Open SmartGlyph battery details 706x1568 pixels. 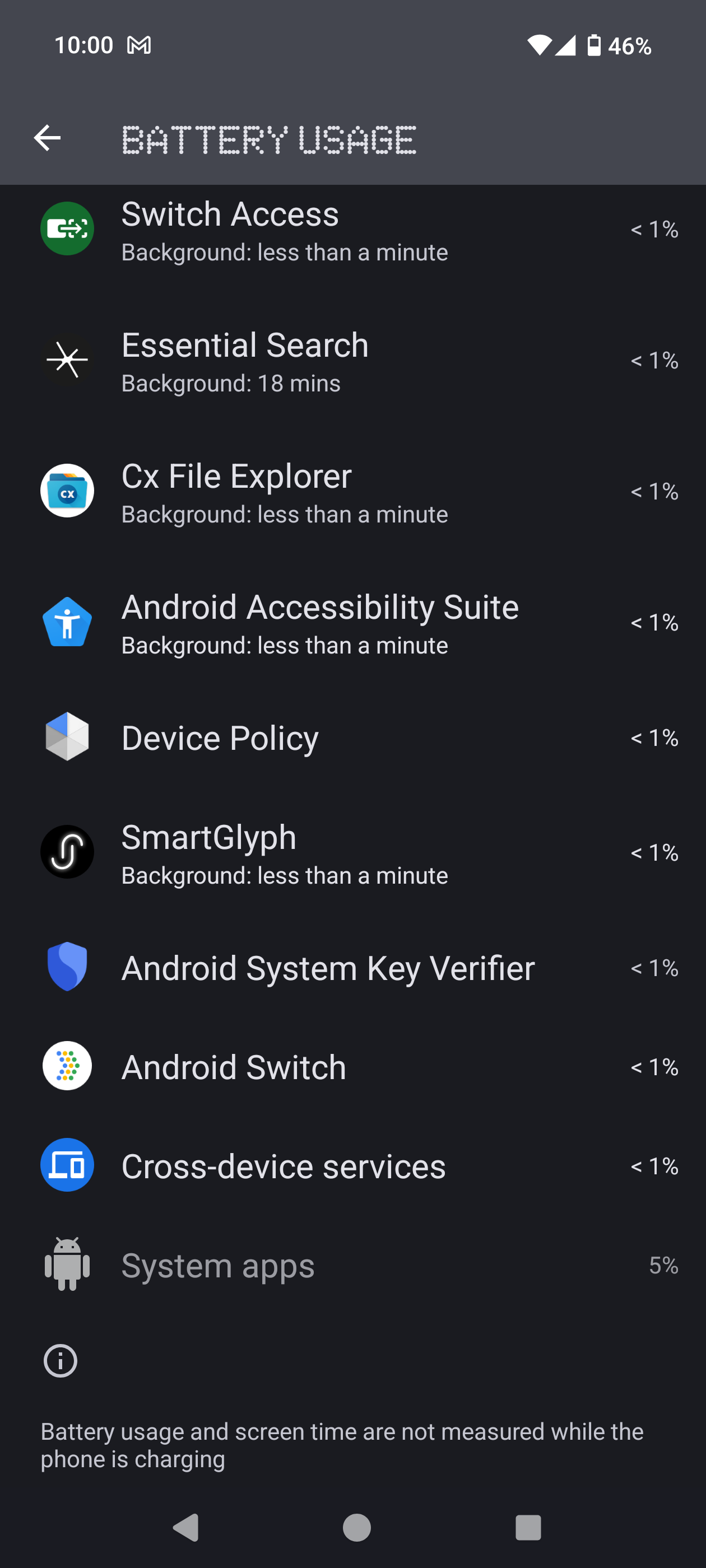pyautogui.click(x=352, y=852)
